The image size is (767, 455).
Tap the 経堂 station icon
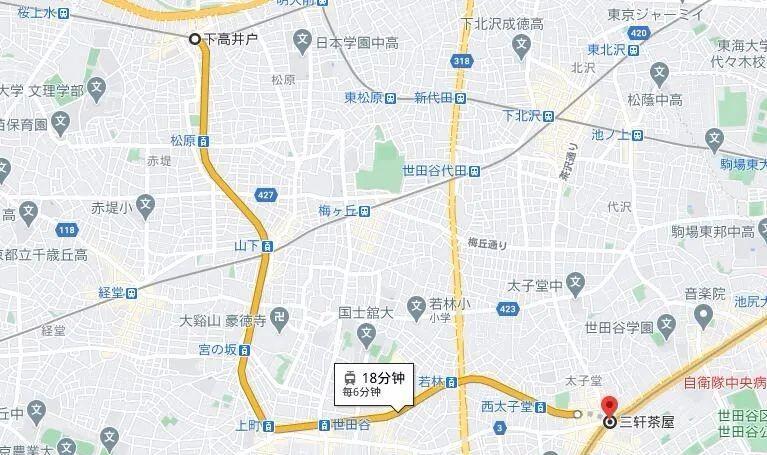pos(132,294)
